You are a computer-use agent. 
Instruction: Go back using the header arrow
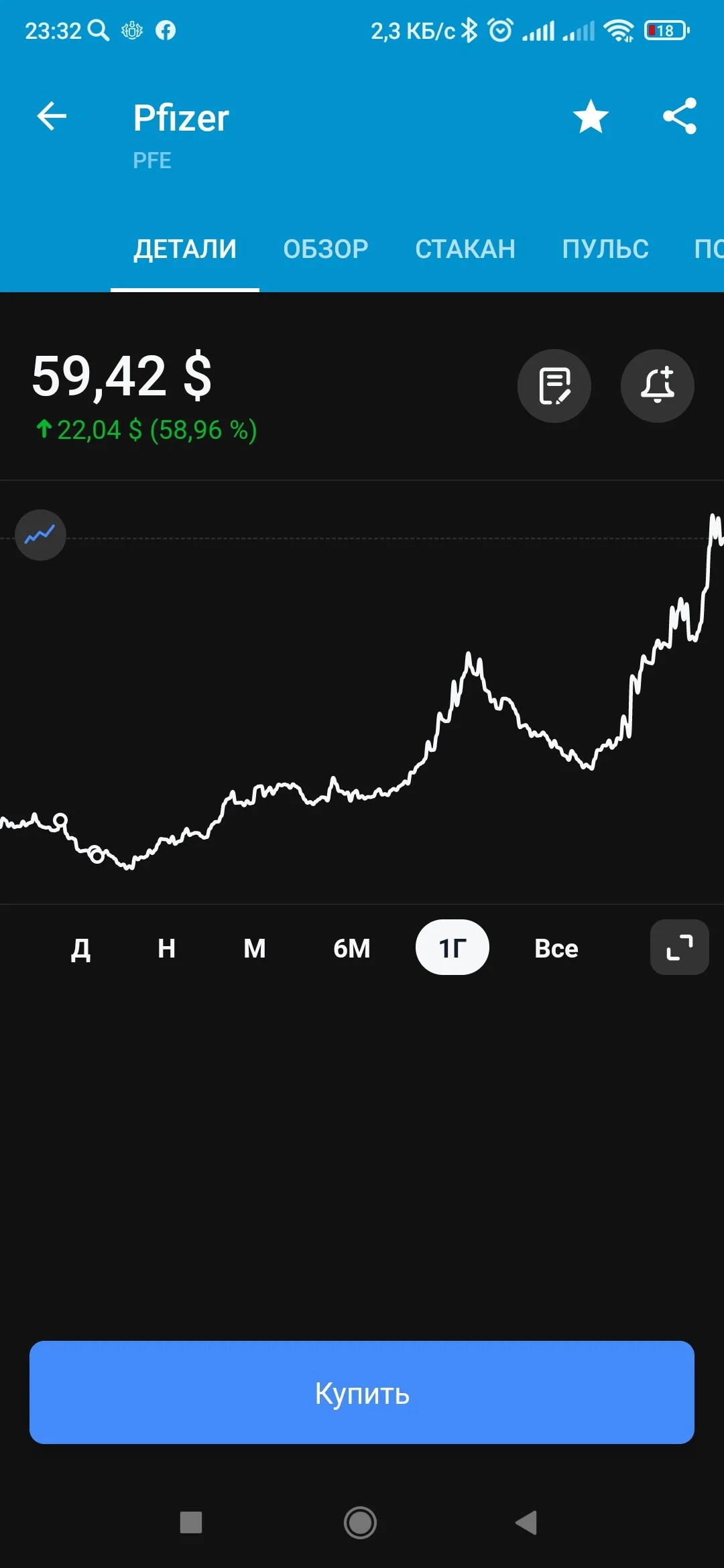(x=52, y=117)
